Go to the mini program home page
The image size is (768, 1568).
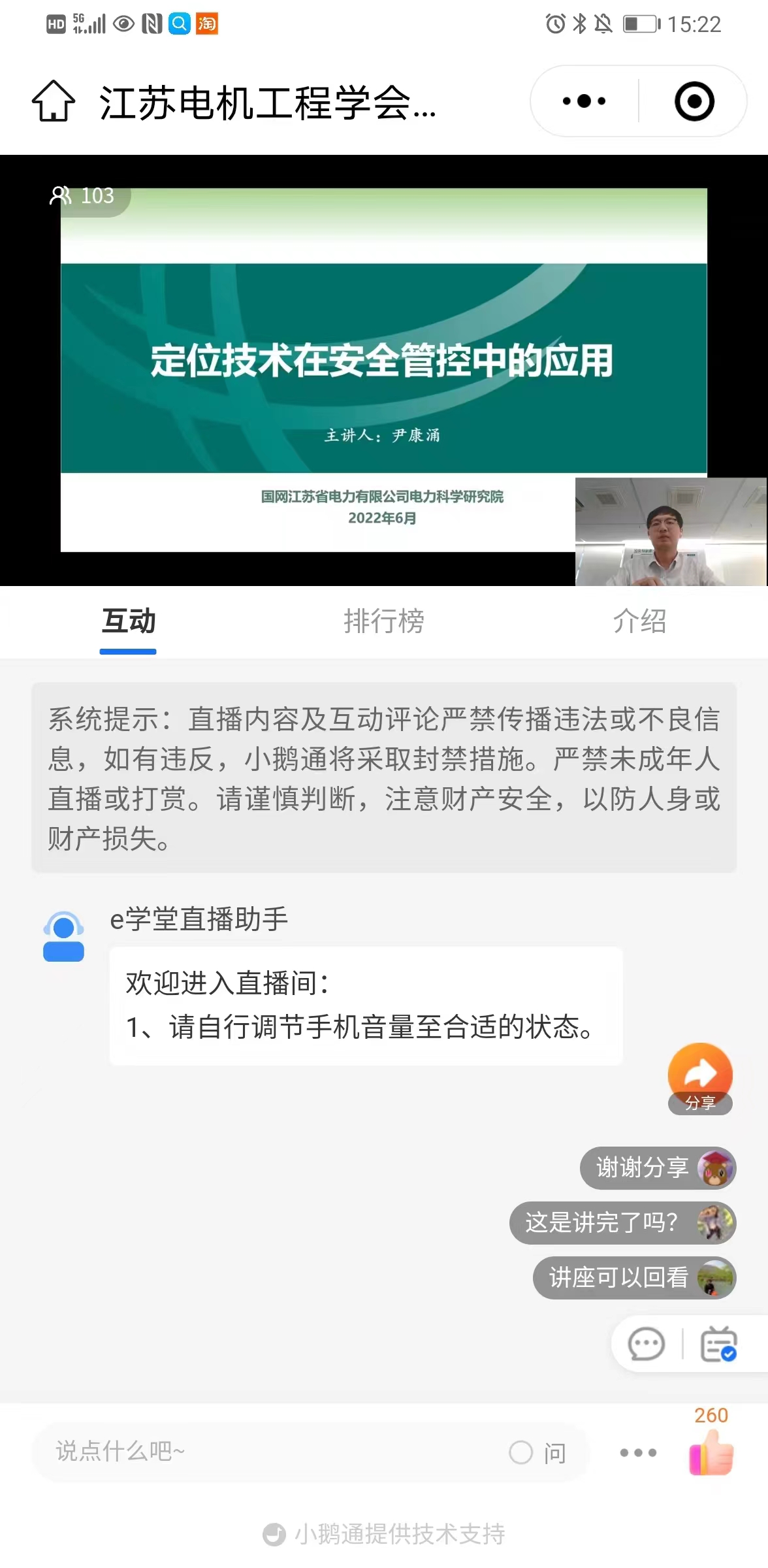coord(54,101)
